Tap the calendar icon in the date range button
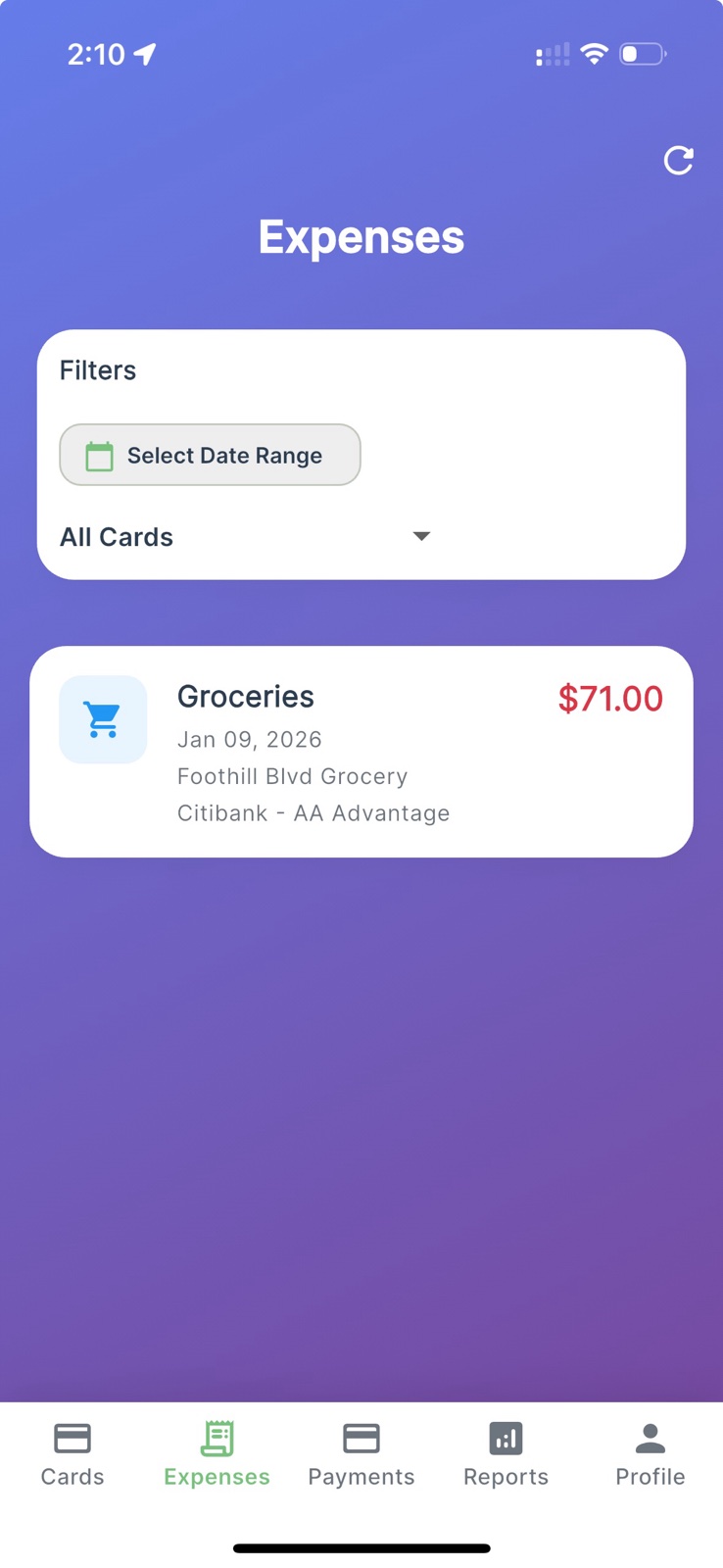This screenshot has width=723, height=1568. (x=99, y=455)
